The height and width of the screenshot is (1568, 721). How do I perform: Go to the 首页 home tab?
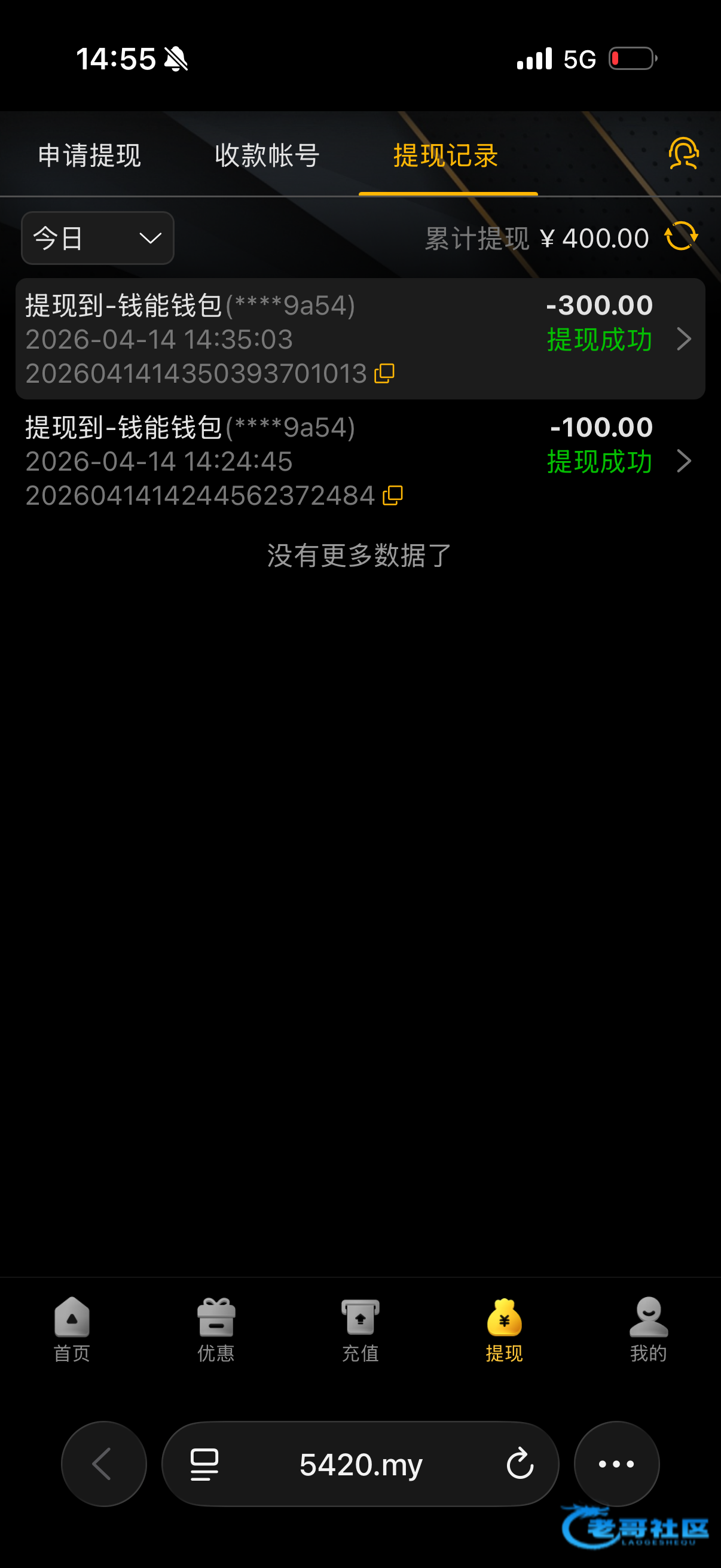click(72, 1330)
